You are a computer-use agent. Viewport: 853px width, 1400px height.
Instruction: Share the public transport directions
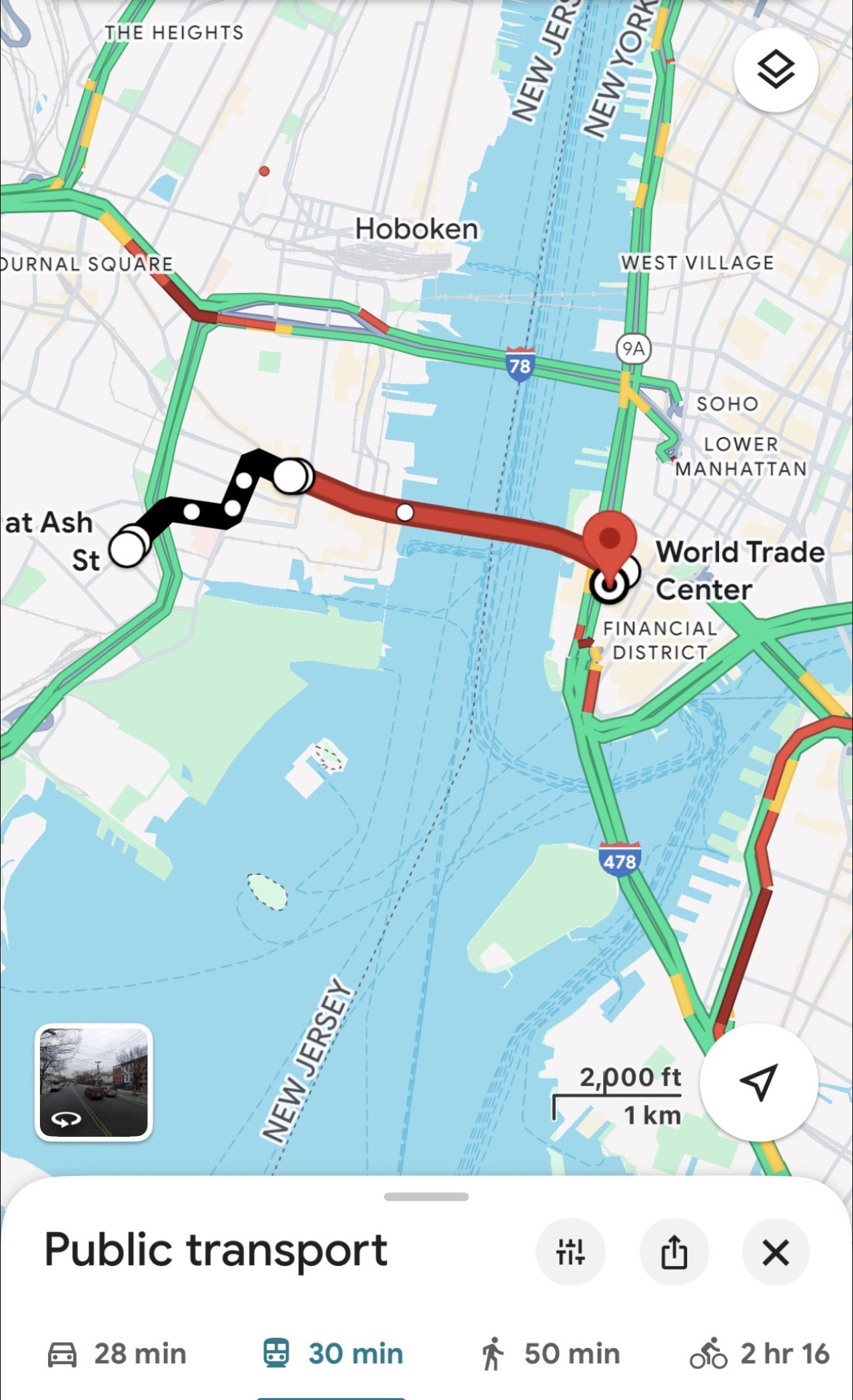[674, 1252]
